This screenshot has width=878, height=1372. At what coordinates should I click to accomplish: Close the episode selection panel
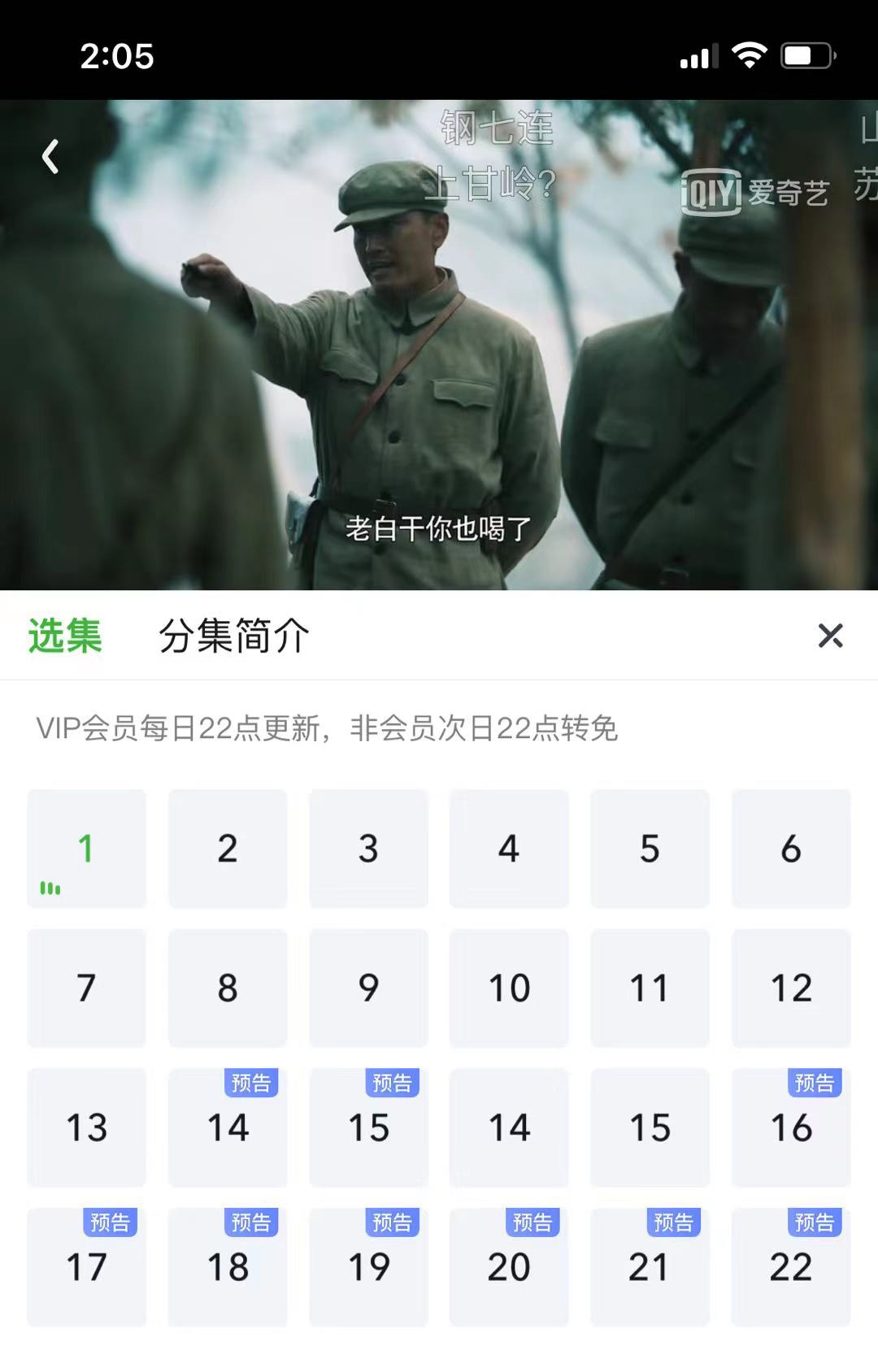click(x=830, y=636)
